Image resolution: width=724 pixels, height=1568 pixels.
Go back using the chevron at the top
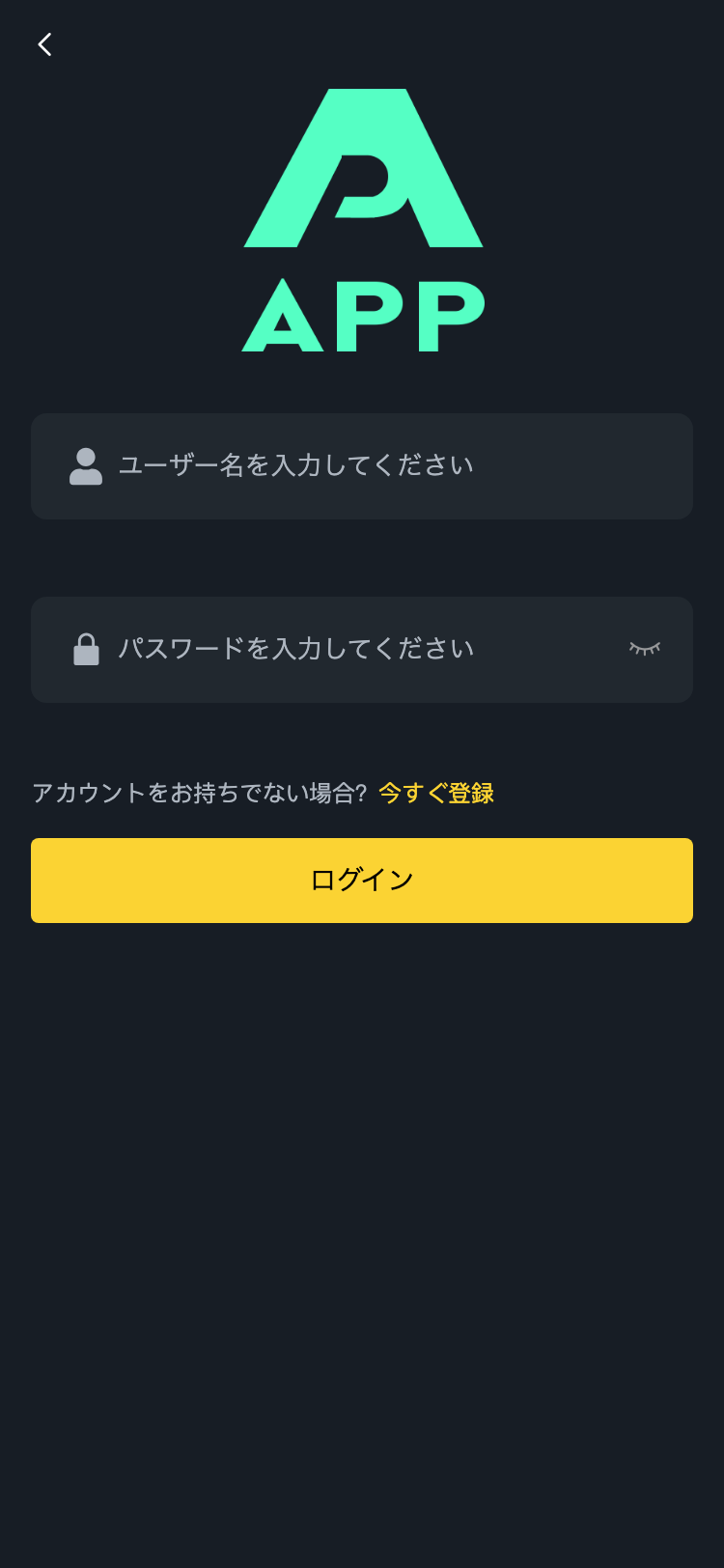coord(43,44)
